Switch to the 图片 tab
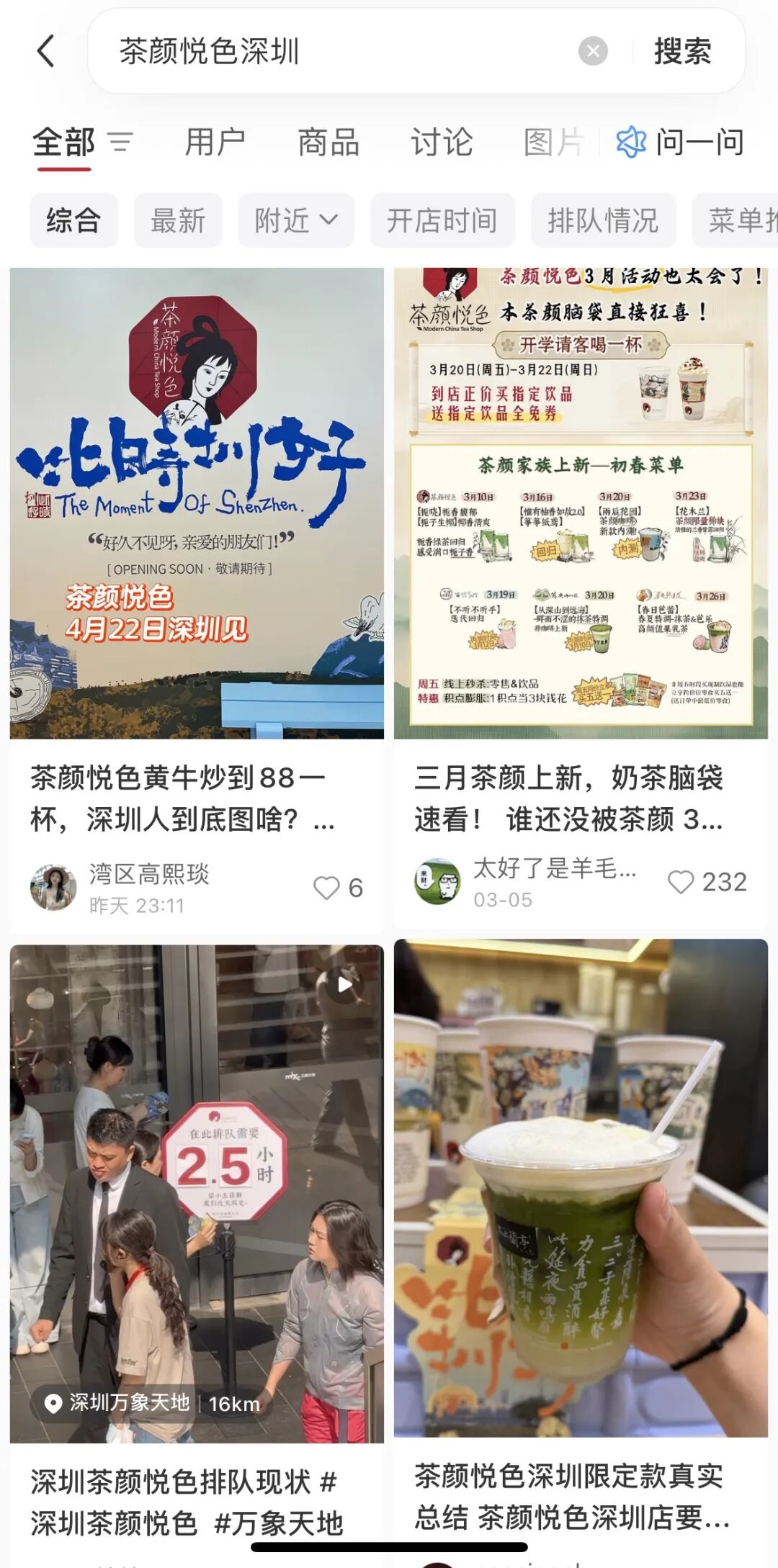Image resolution: width=778 pixels, height=1568 pixels. [553, 142]
